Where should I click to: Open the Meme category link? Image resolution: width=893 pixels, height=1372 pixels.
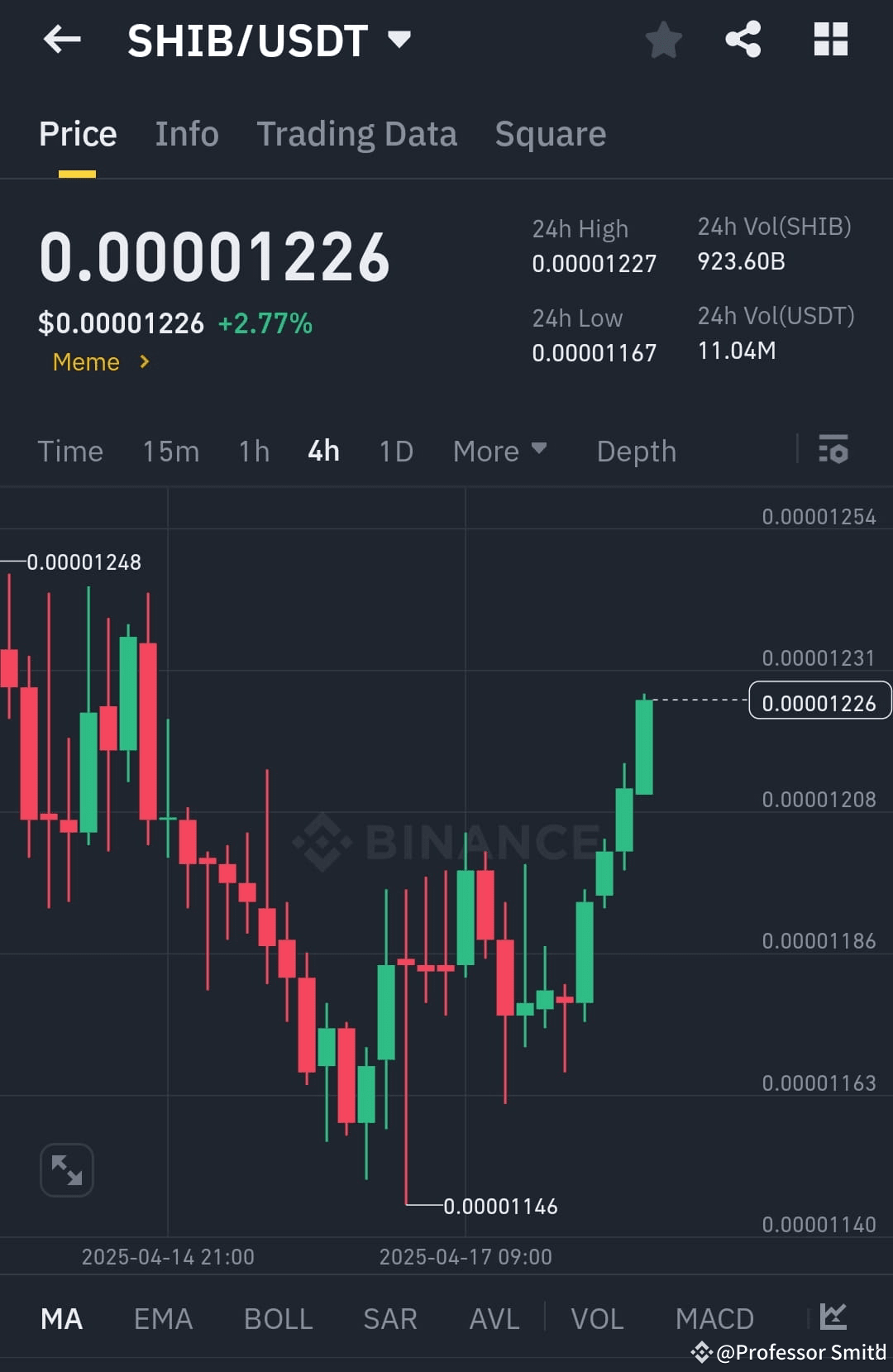tap(86, 361)
